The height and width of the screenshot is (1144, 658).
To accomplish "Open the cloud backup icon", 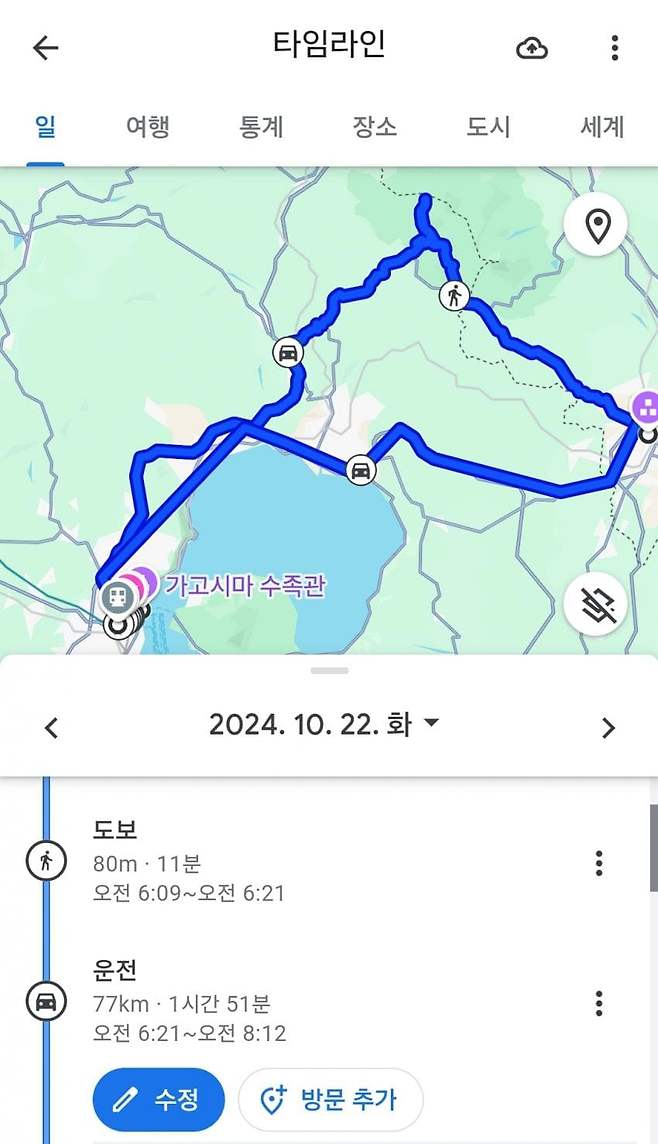I will (x=532, y=48).
